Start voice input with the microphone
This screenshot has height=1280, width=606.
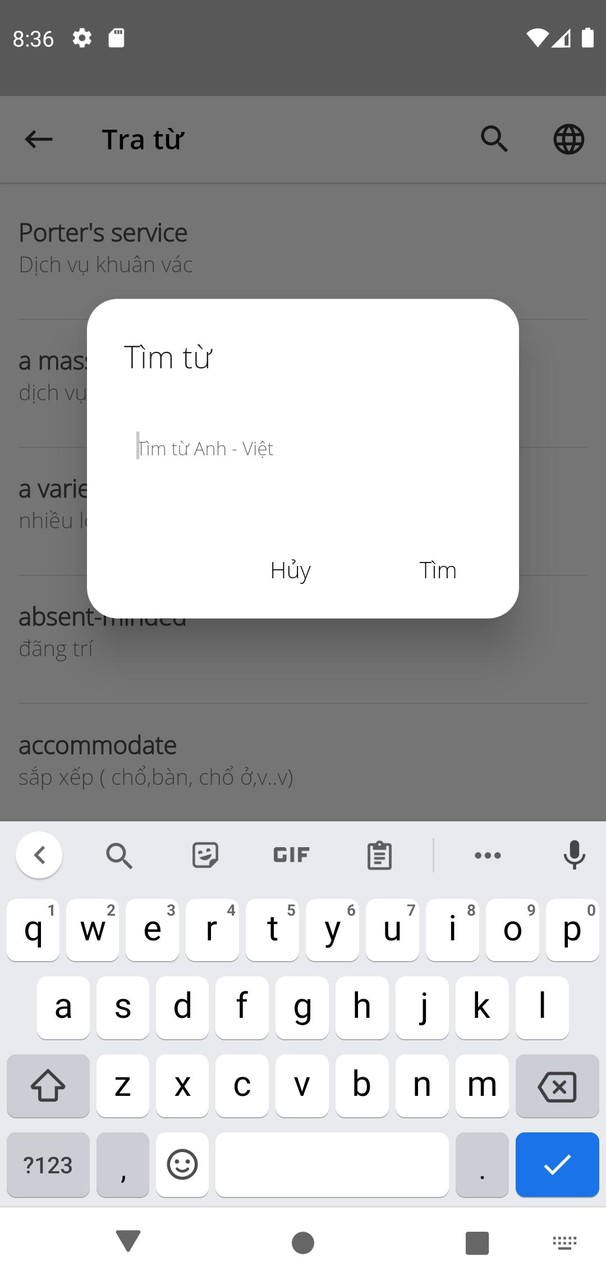[574, 855]
